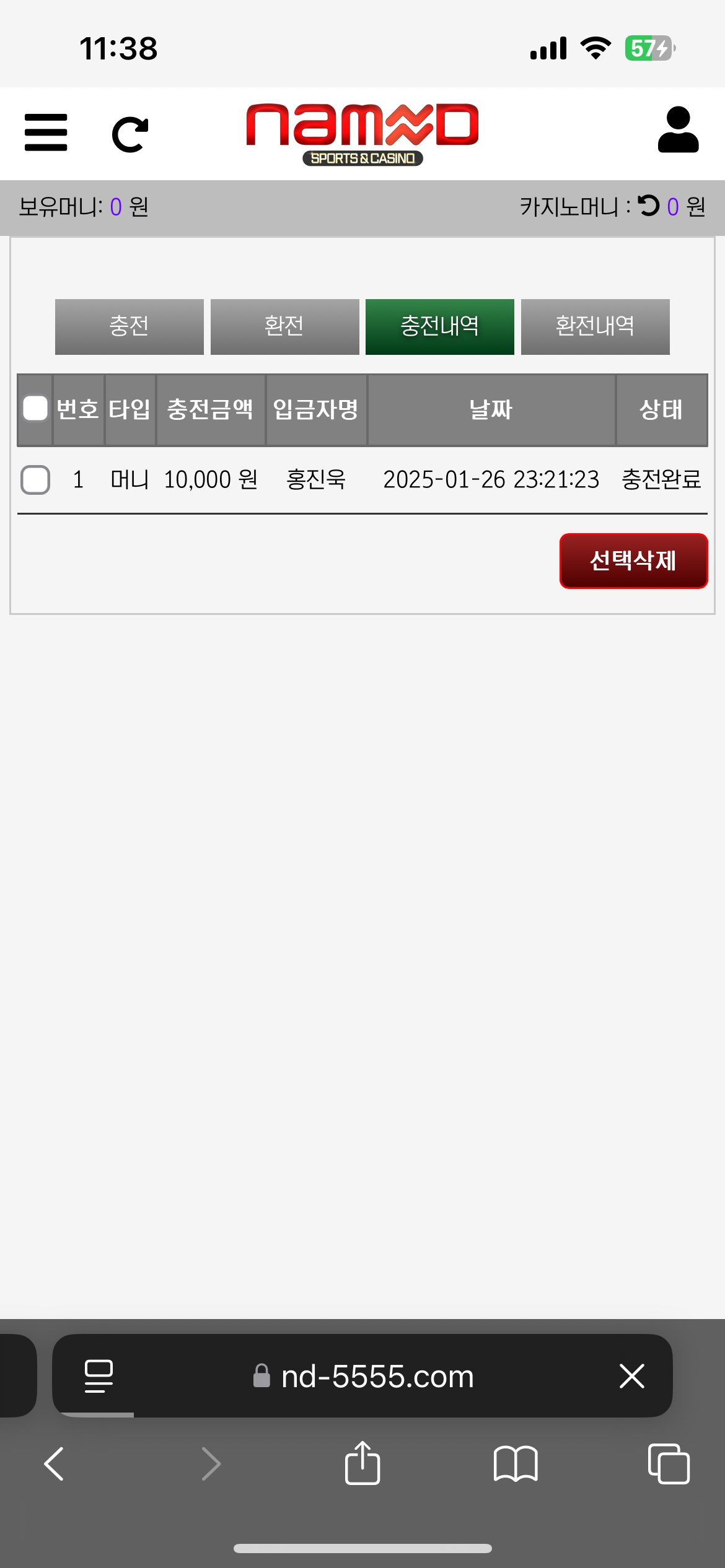Screen dimensions: 725x1568
Task: Tap the page refresh arrow icon
Action: click(x=130, y=134)
